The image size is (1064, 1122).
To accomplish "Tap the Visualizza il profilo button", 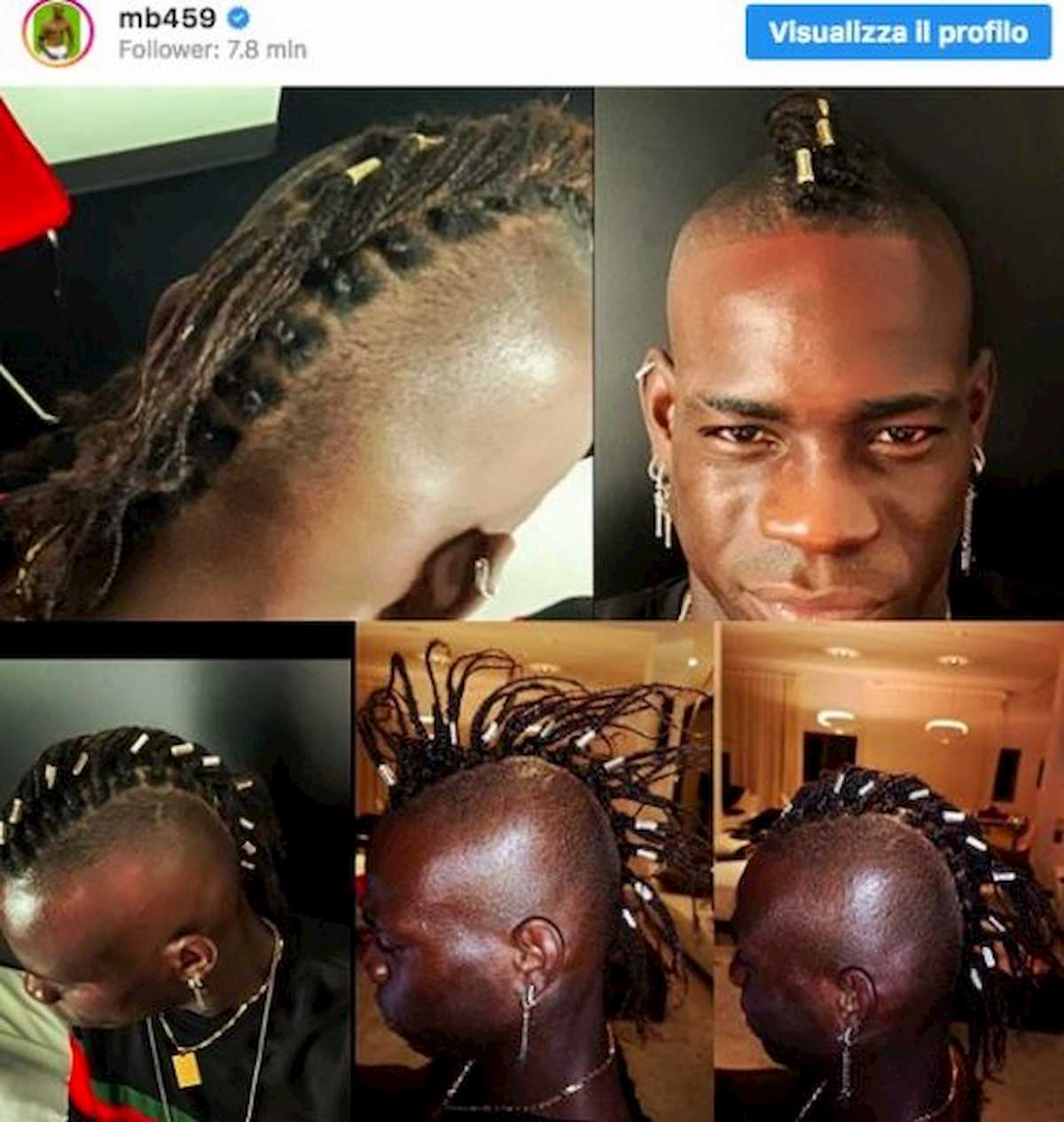I will tap(897, 33).
